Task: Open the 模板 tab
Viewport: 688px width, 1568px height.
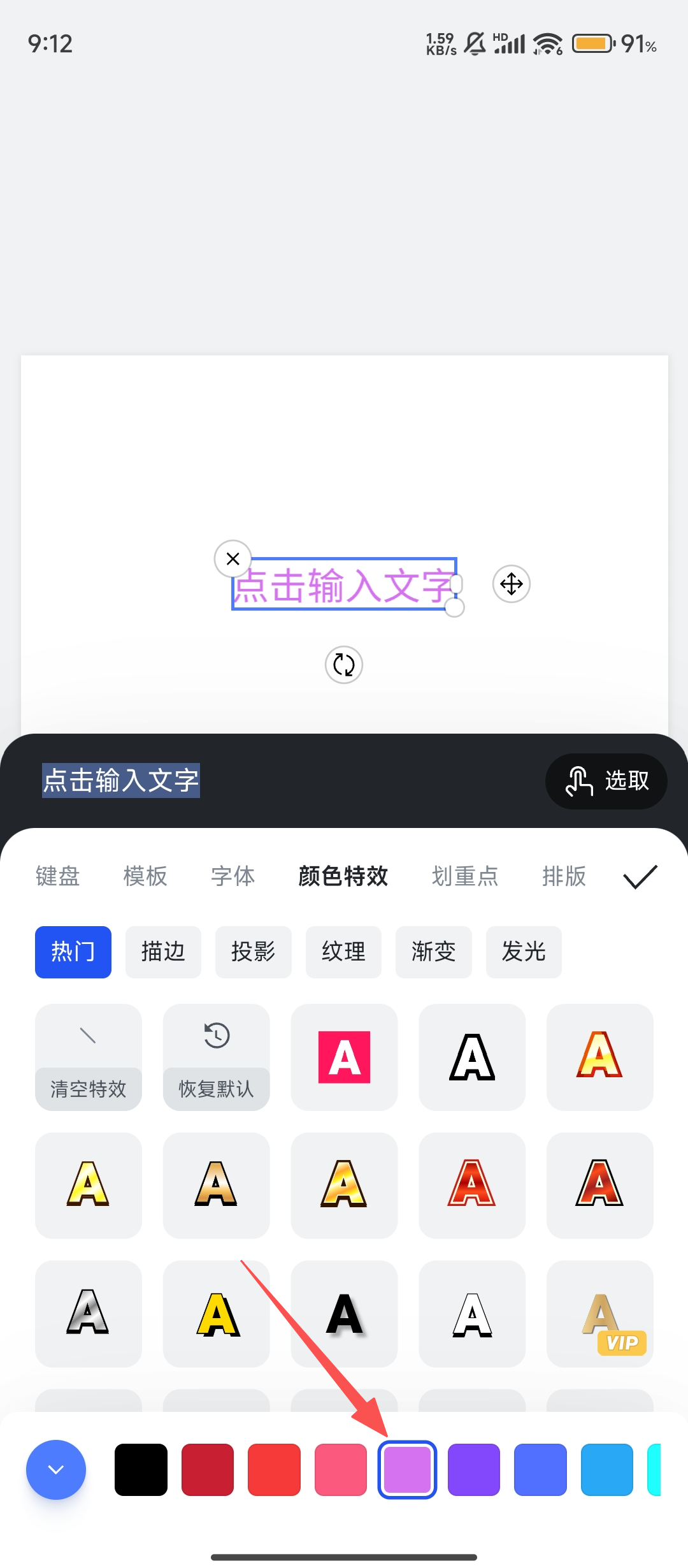Action: coord(145,876)
